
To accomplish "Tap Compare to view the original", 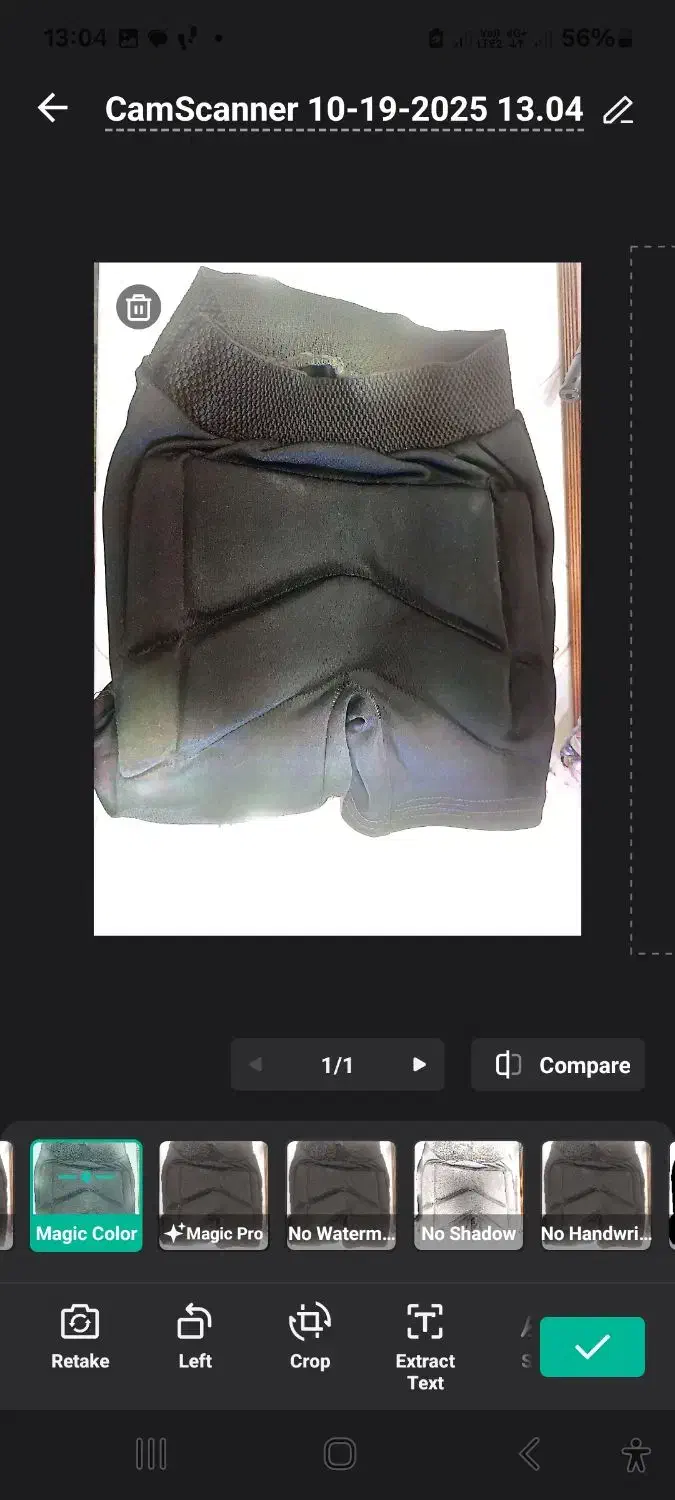I will pos(558,1065).
